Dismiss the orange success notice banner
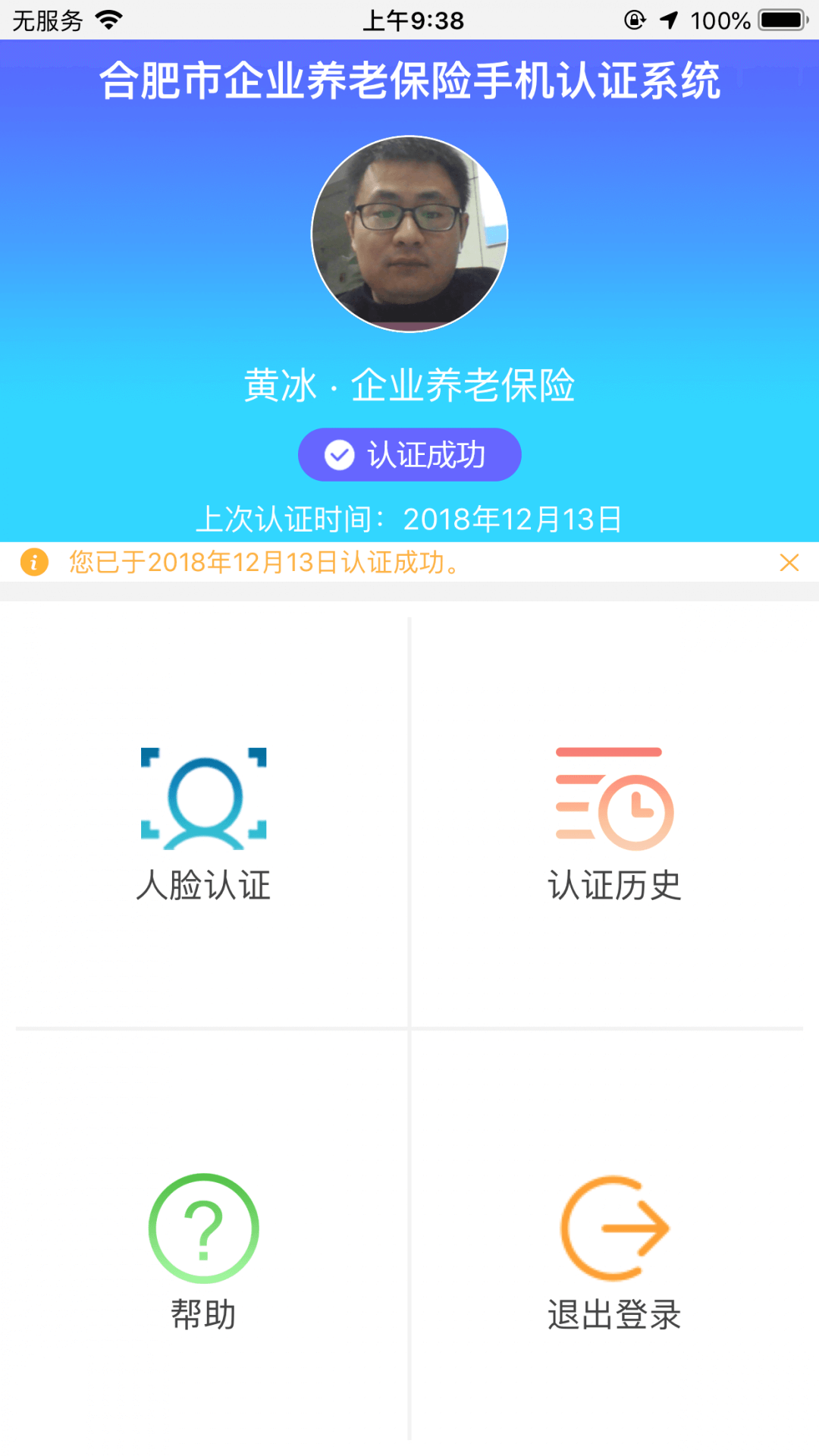Image resolution: width=819 pixels, height=1456 pixels. click(x=789, y=563)
